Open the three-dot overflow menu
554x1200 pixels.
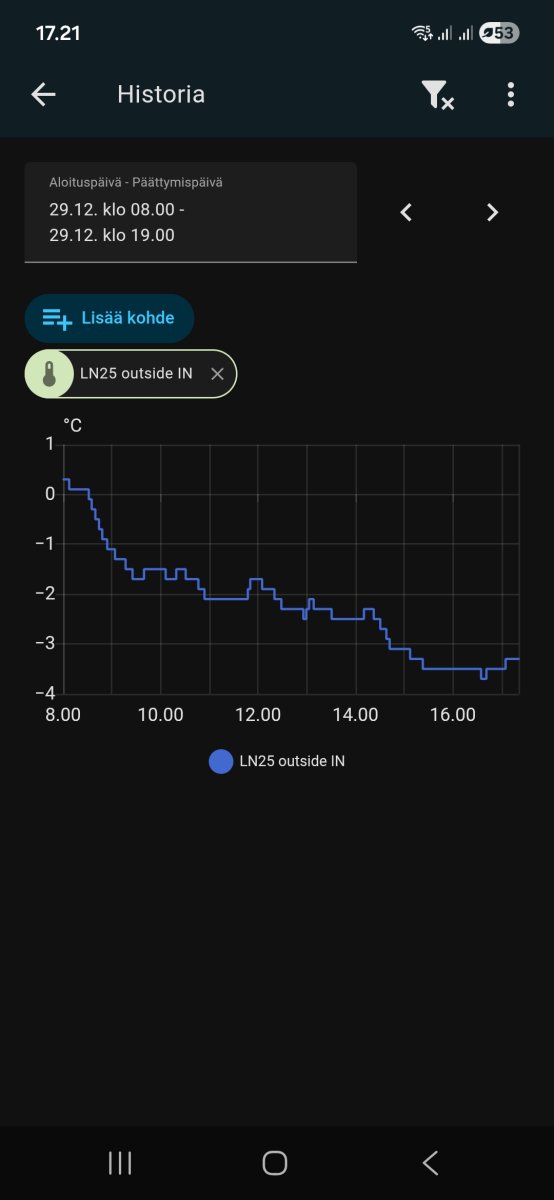point(510,95)
